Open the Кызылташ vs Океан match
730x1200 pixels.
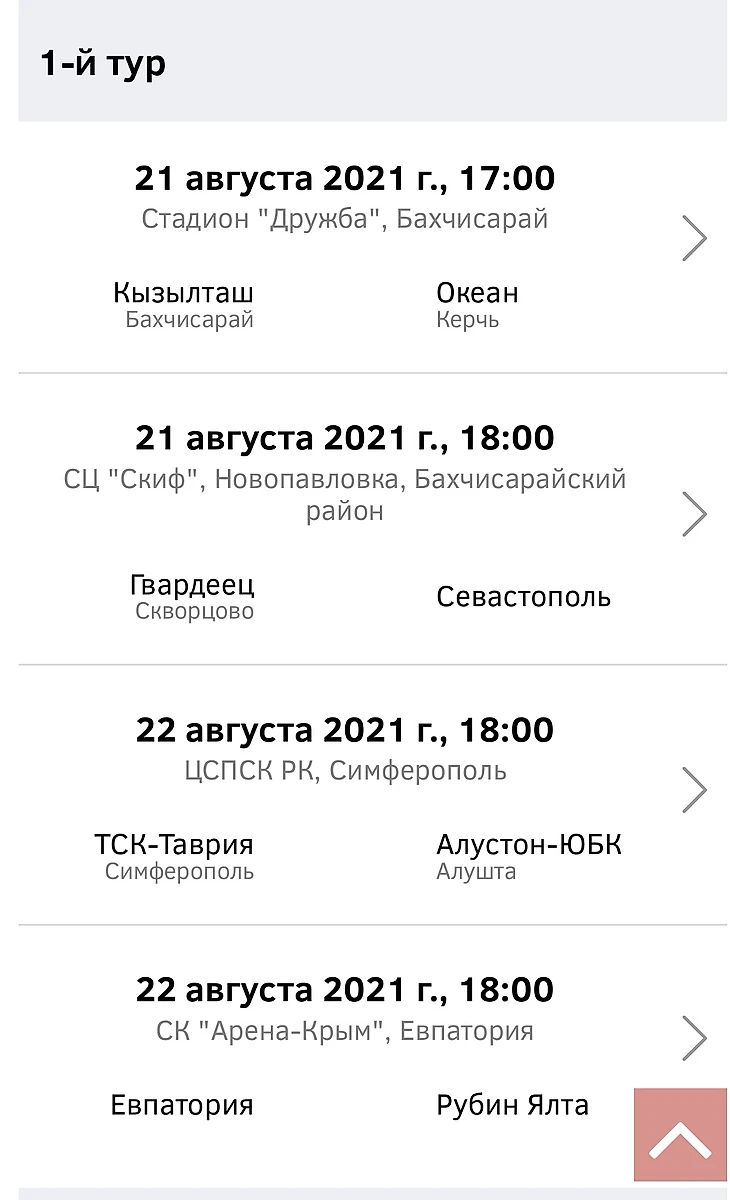tap(694, 239)
